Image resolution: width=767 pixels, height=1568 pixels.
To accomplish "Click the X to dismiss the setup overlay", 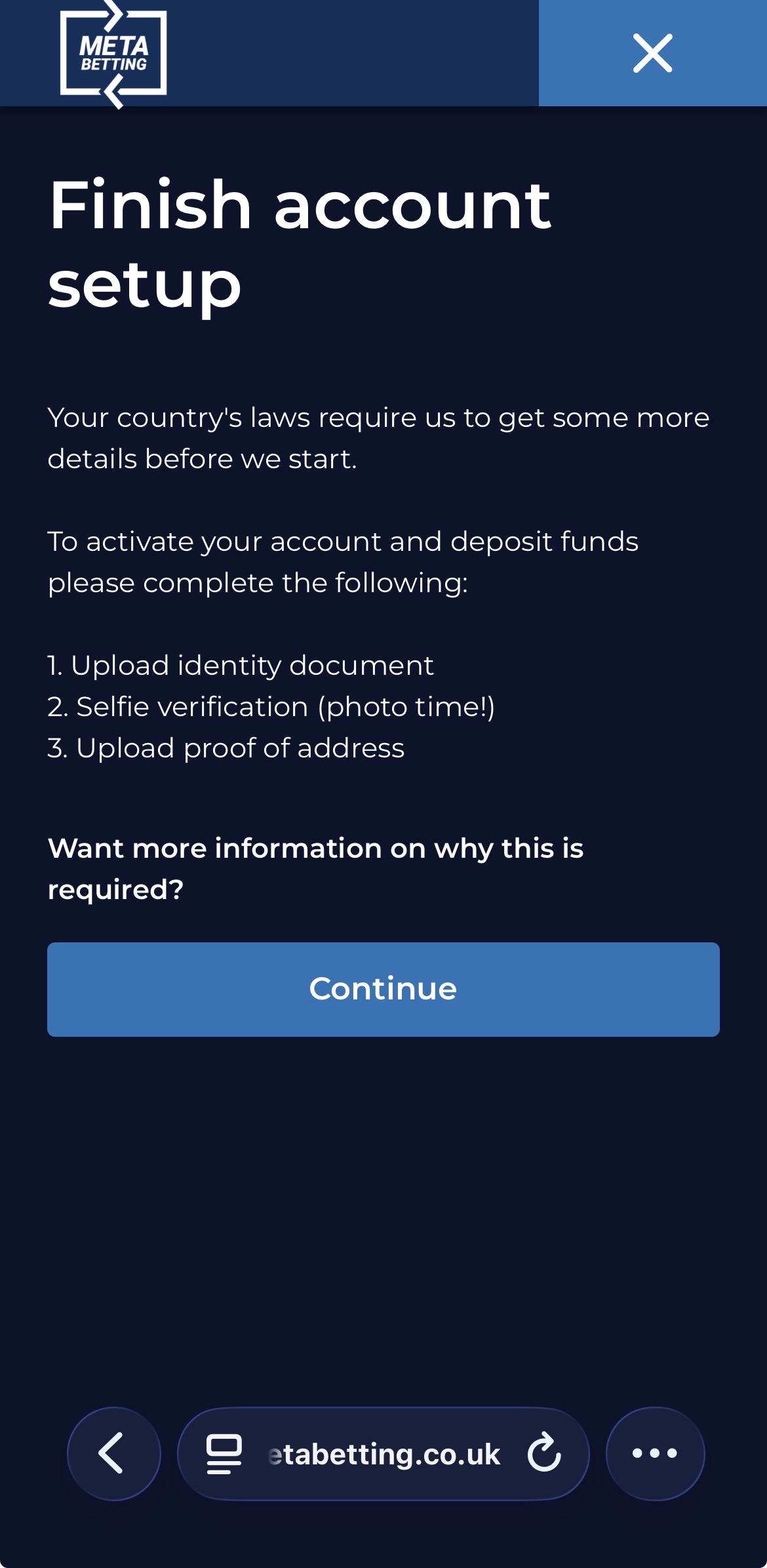I will [653, 53].
